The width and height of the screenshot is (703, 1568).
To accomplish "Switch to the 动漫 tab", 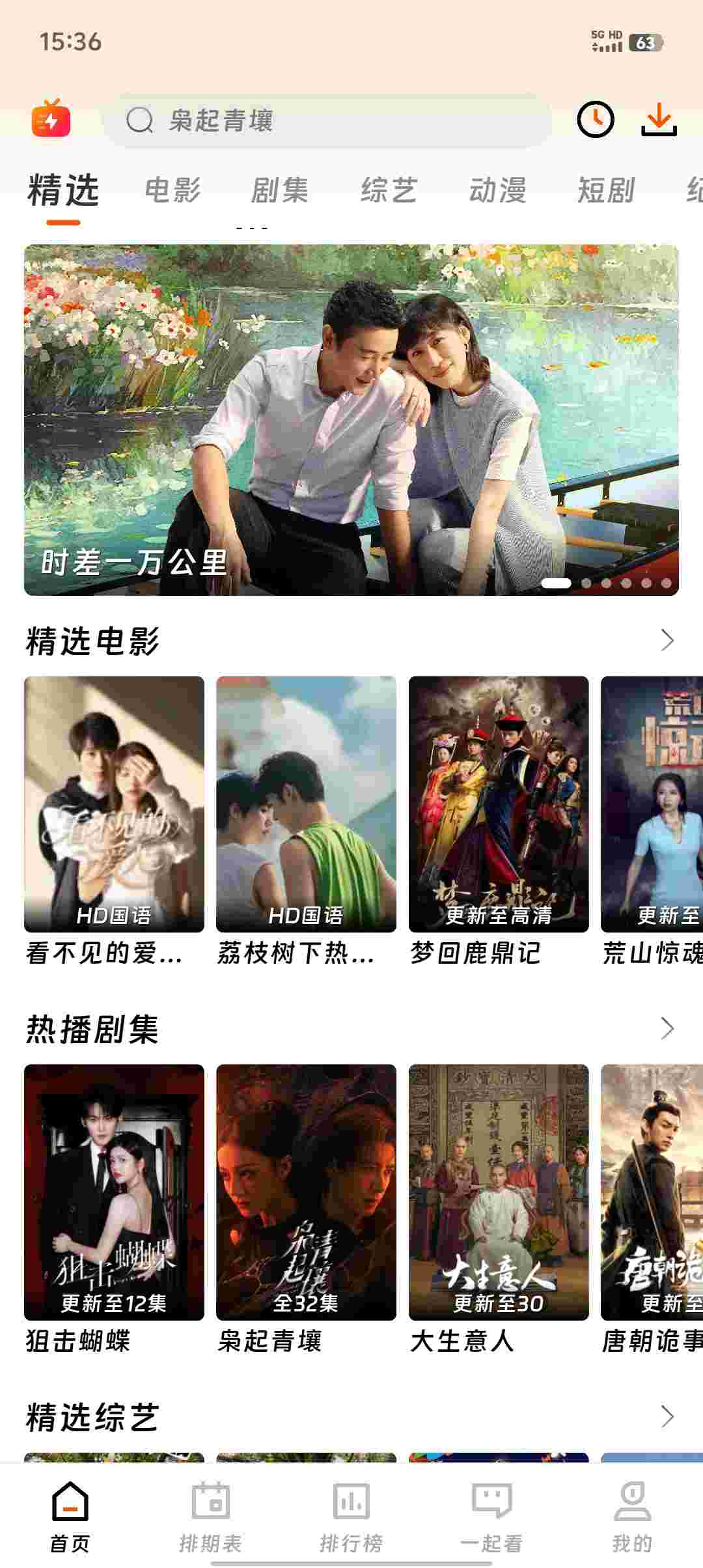I will coord(498,191).
